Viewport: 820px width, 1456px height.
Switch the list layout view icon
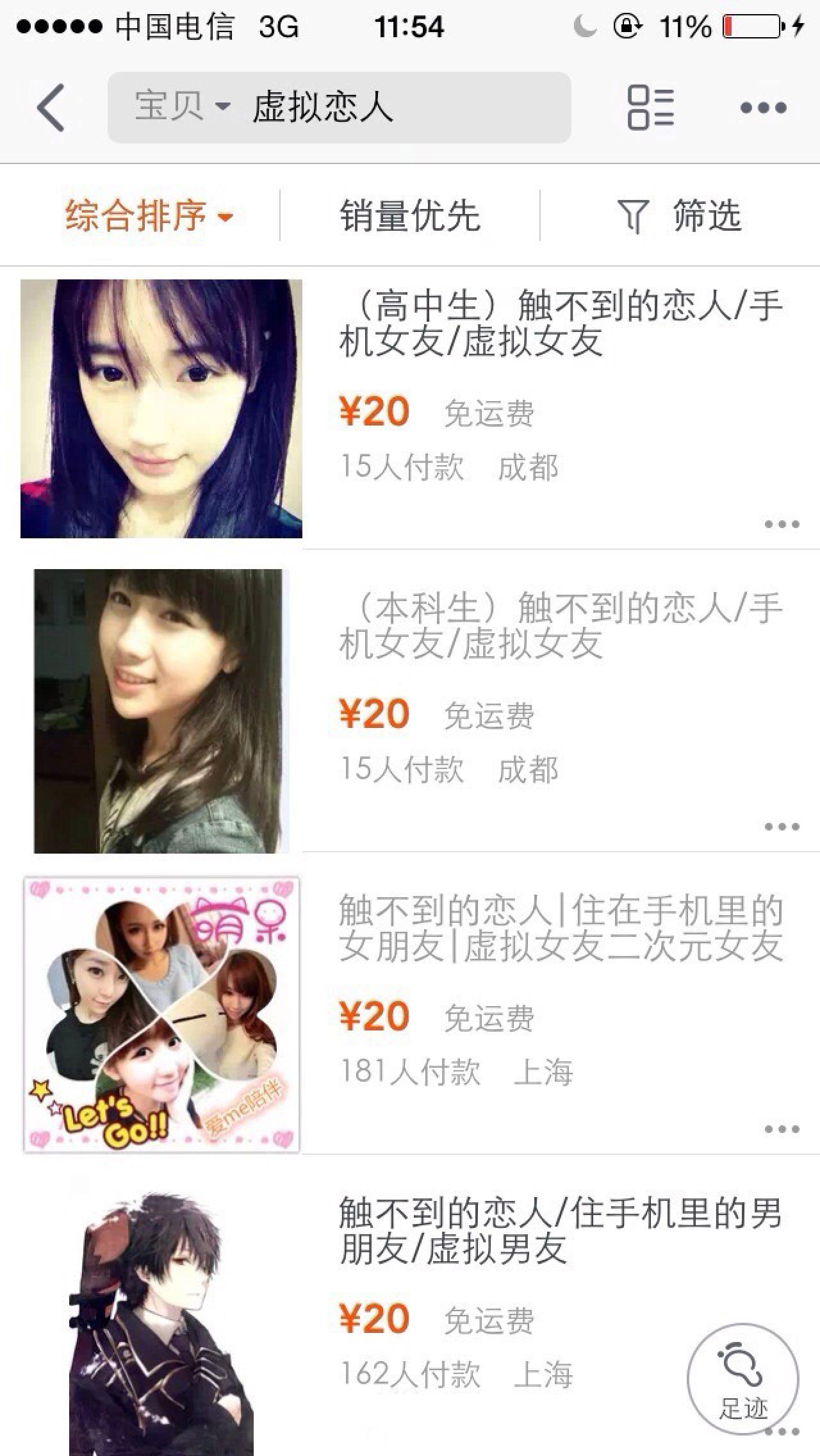coord(650,108)
